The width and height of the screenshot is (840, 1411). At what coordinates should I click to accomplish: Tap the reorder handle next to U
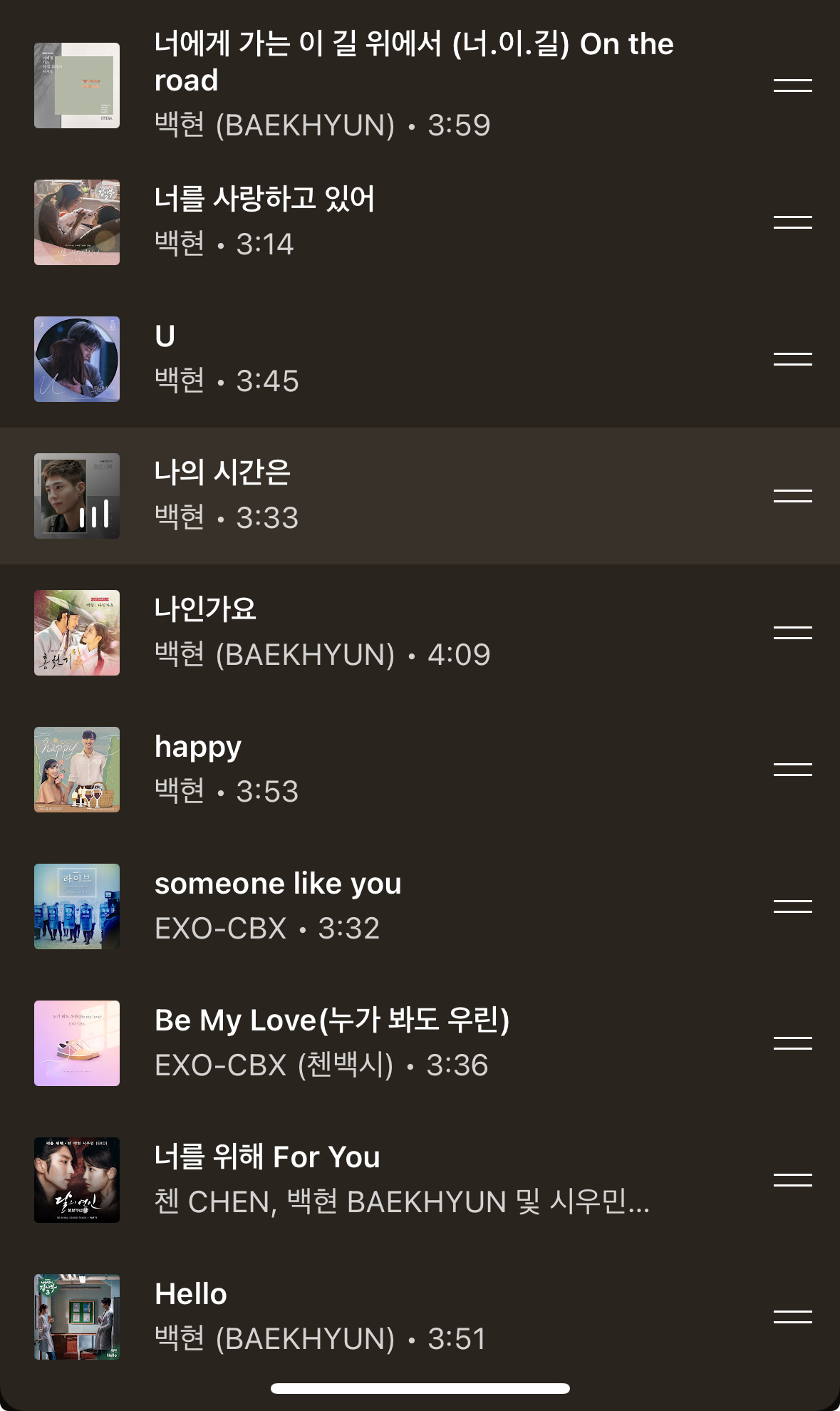point(792,358)
